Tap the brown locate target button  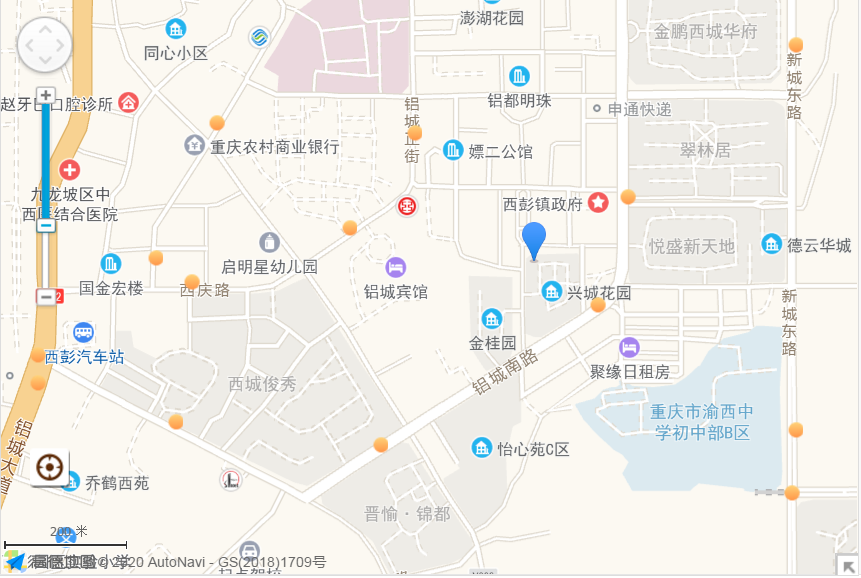point(49,467)
